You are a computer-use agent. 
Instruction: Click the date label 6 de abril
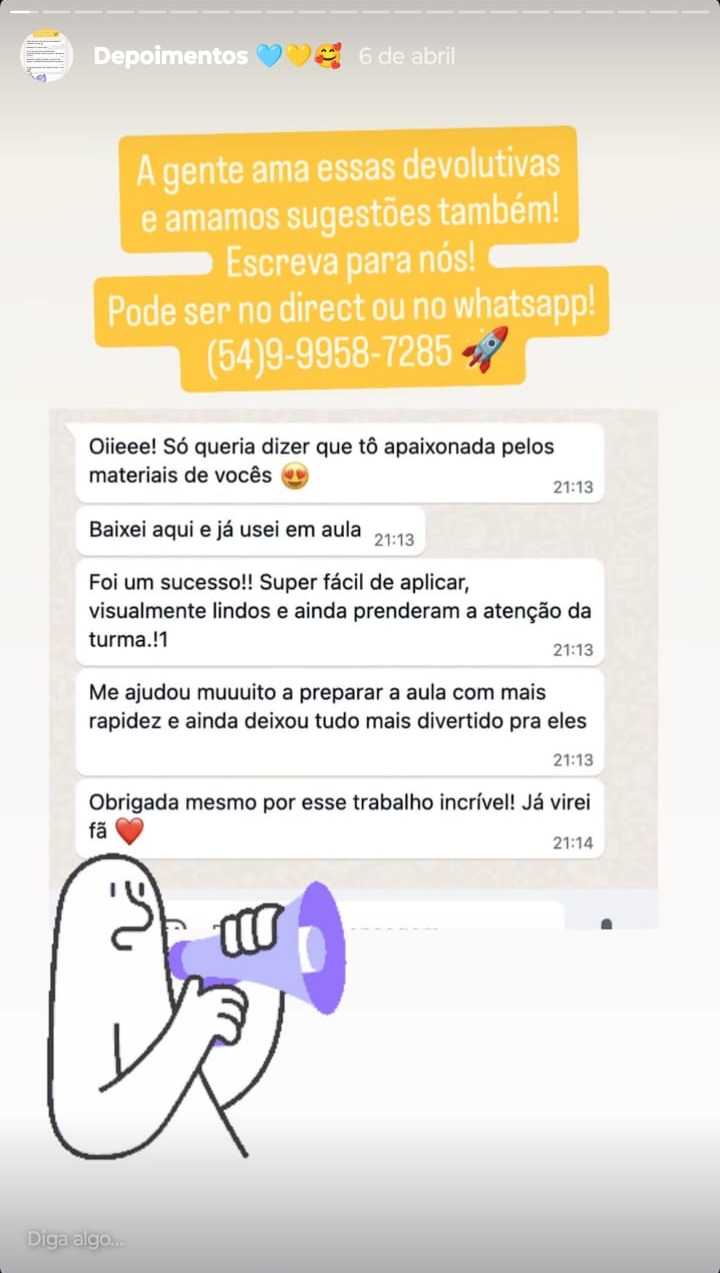405,56
